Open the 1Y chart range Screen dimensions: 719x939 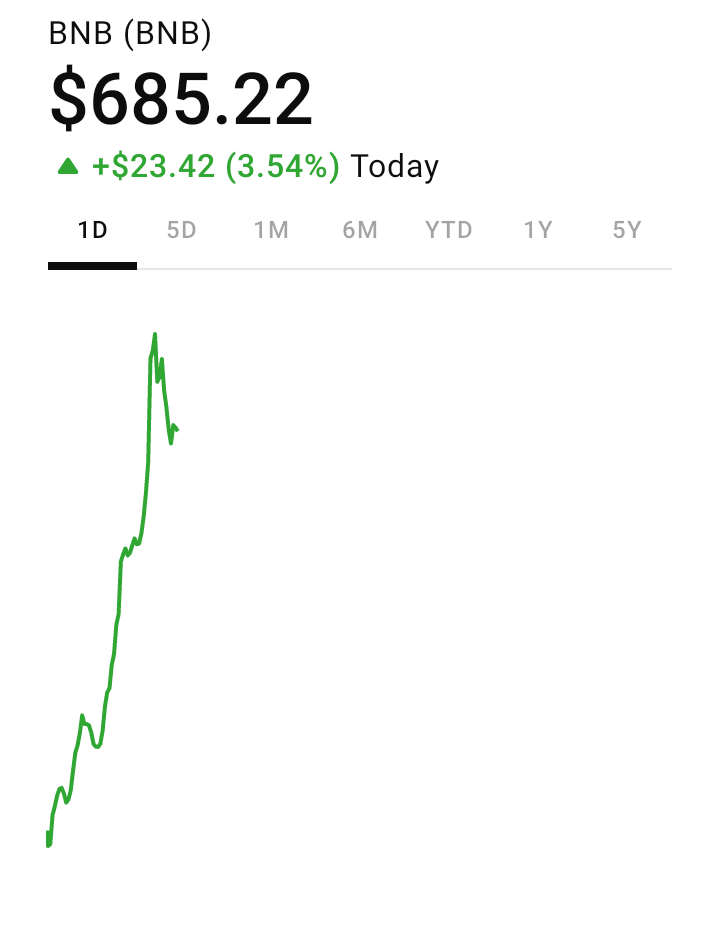pyautogui.click(x=537, y=231)
